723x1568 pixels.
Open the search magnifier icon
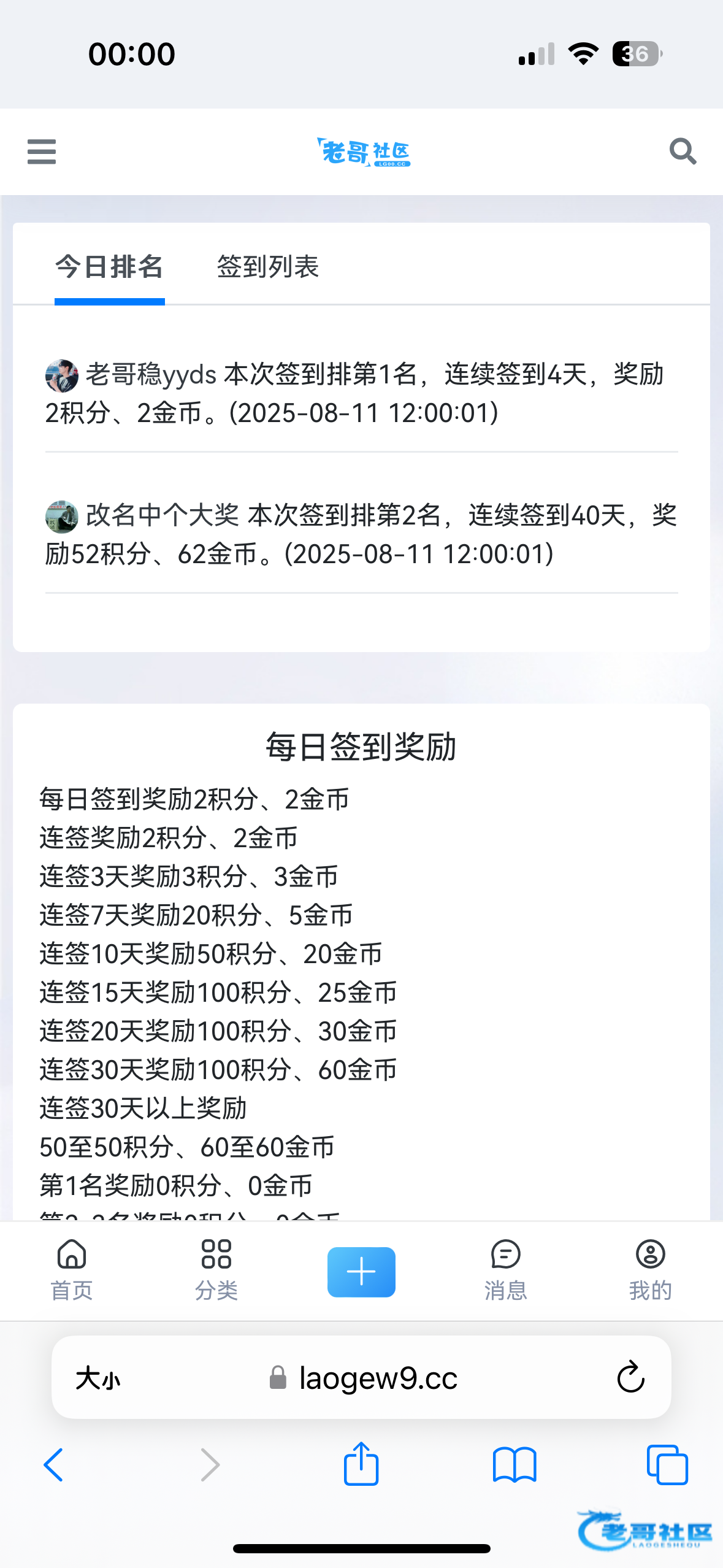(683, 151)
